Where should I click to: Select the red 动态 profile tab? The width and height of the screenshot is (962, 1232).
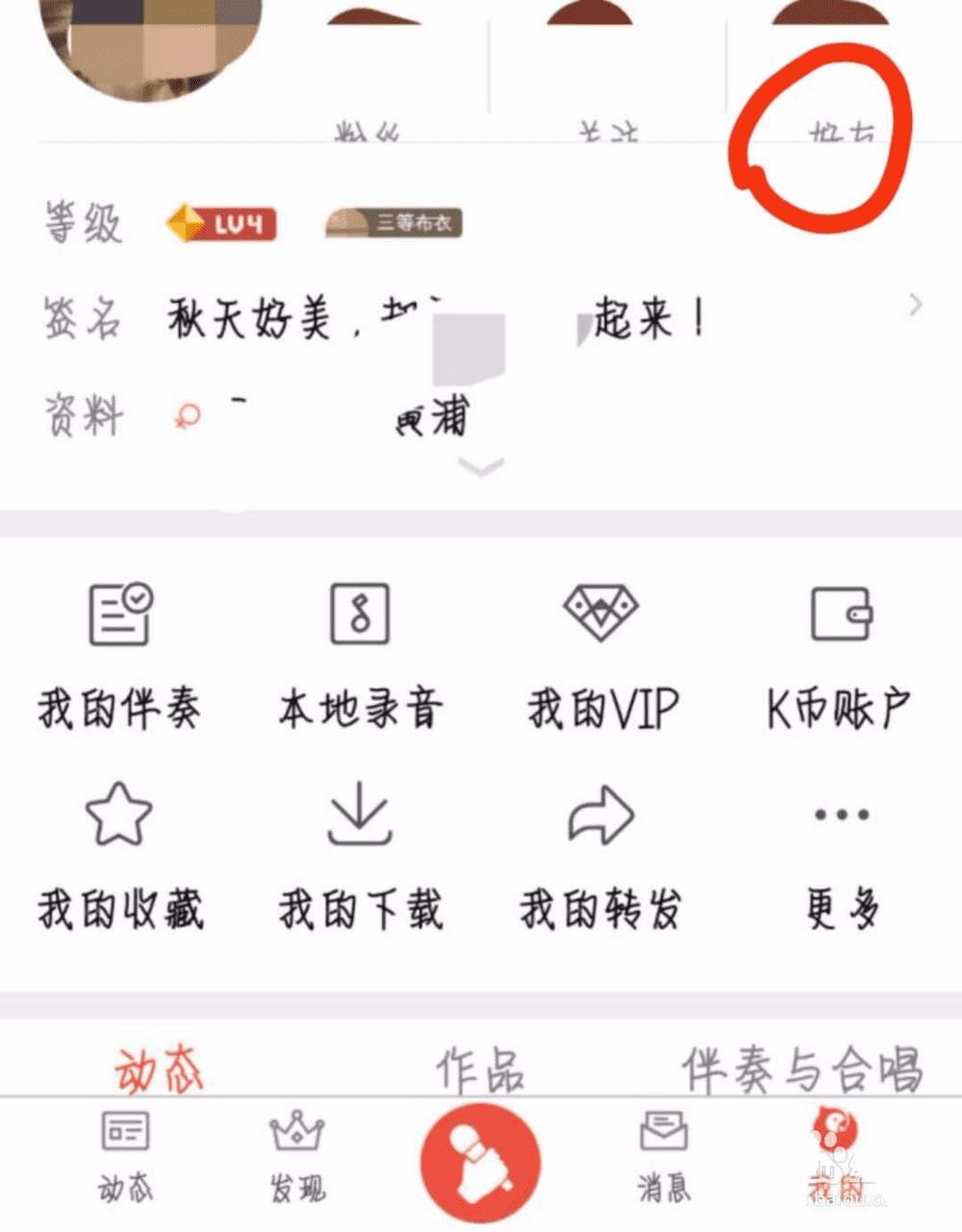click(x=159, y=1069)
